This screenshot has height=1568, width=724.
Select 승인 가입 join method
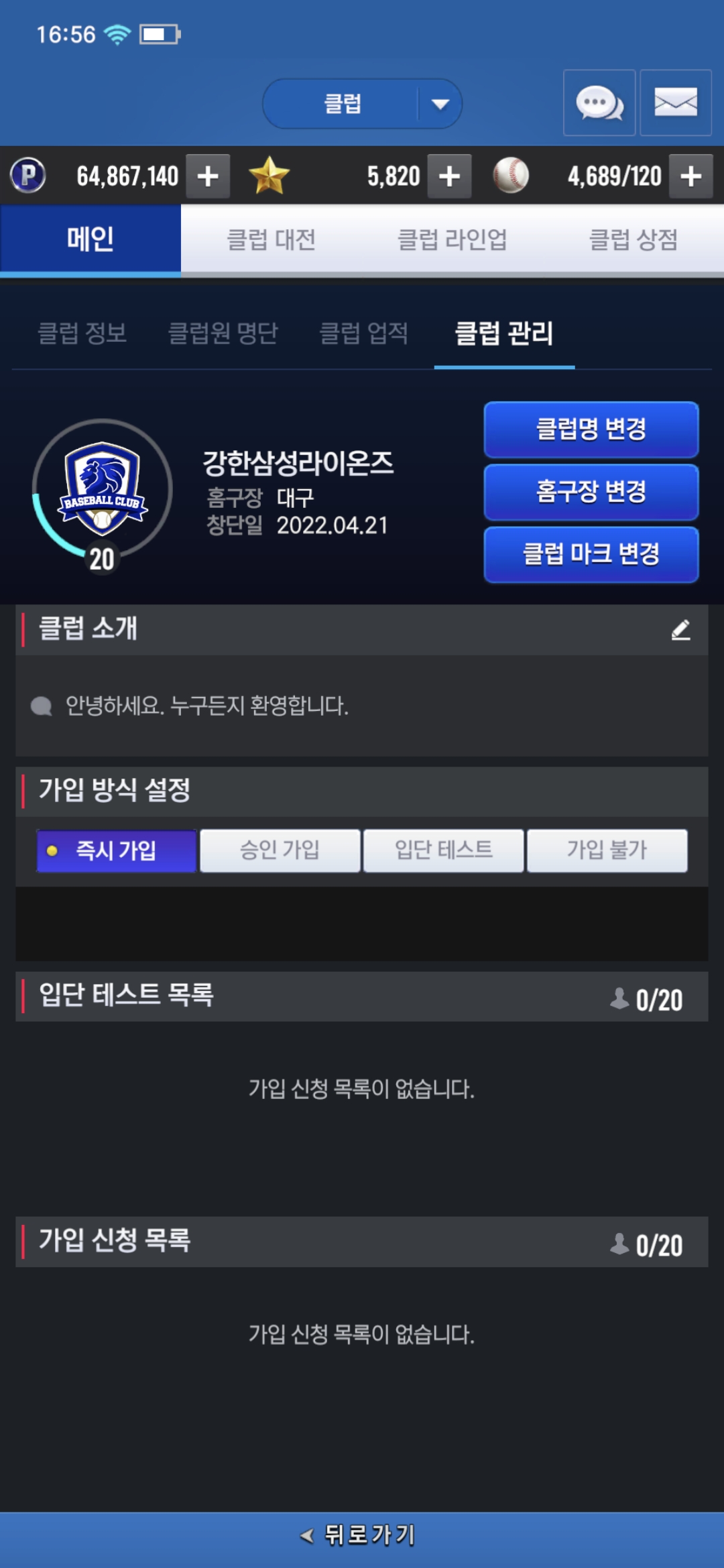coord(280,850)
